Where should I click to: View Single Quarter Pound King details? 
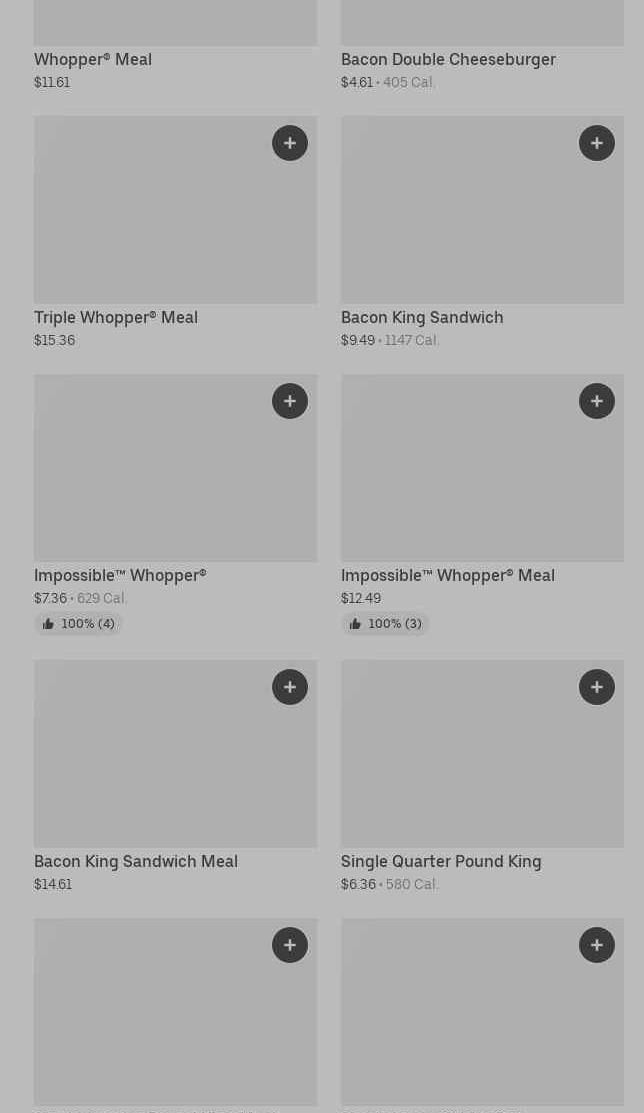pyautogui.click(x=482, y=777)
